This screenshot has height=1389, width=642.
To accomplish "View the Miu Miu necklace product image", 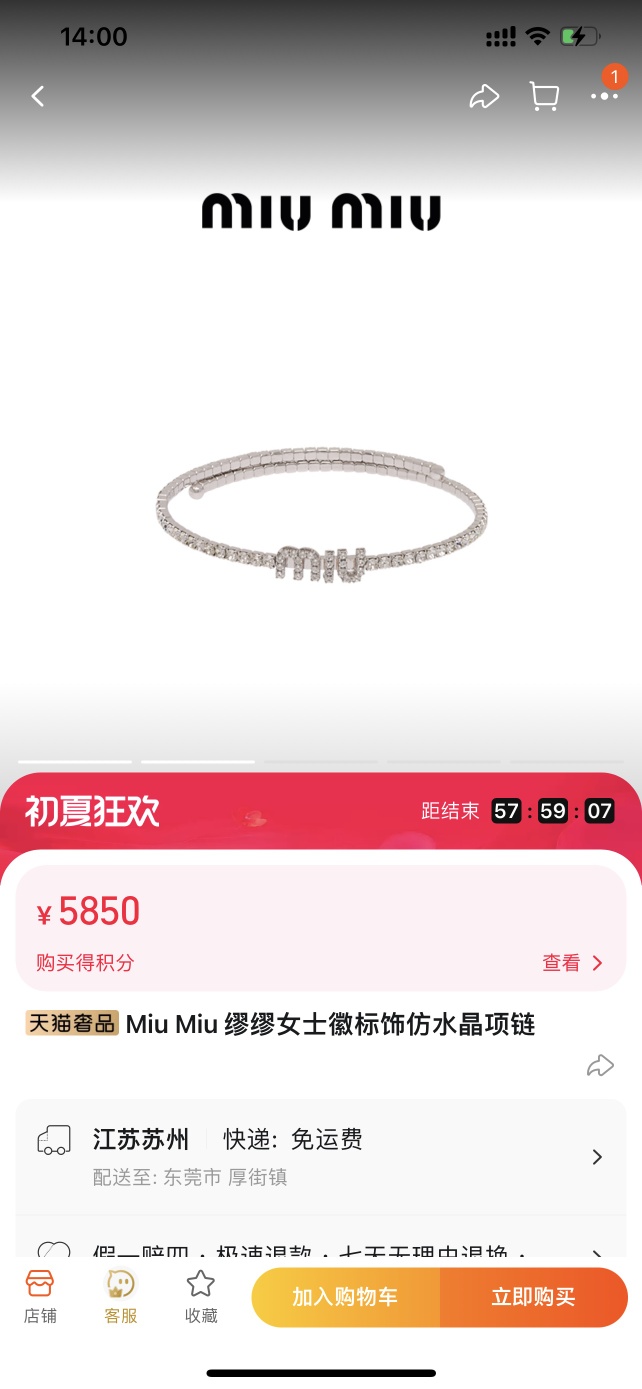I will pos(321,520).
